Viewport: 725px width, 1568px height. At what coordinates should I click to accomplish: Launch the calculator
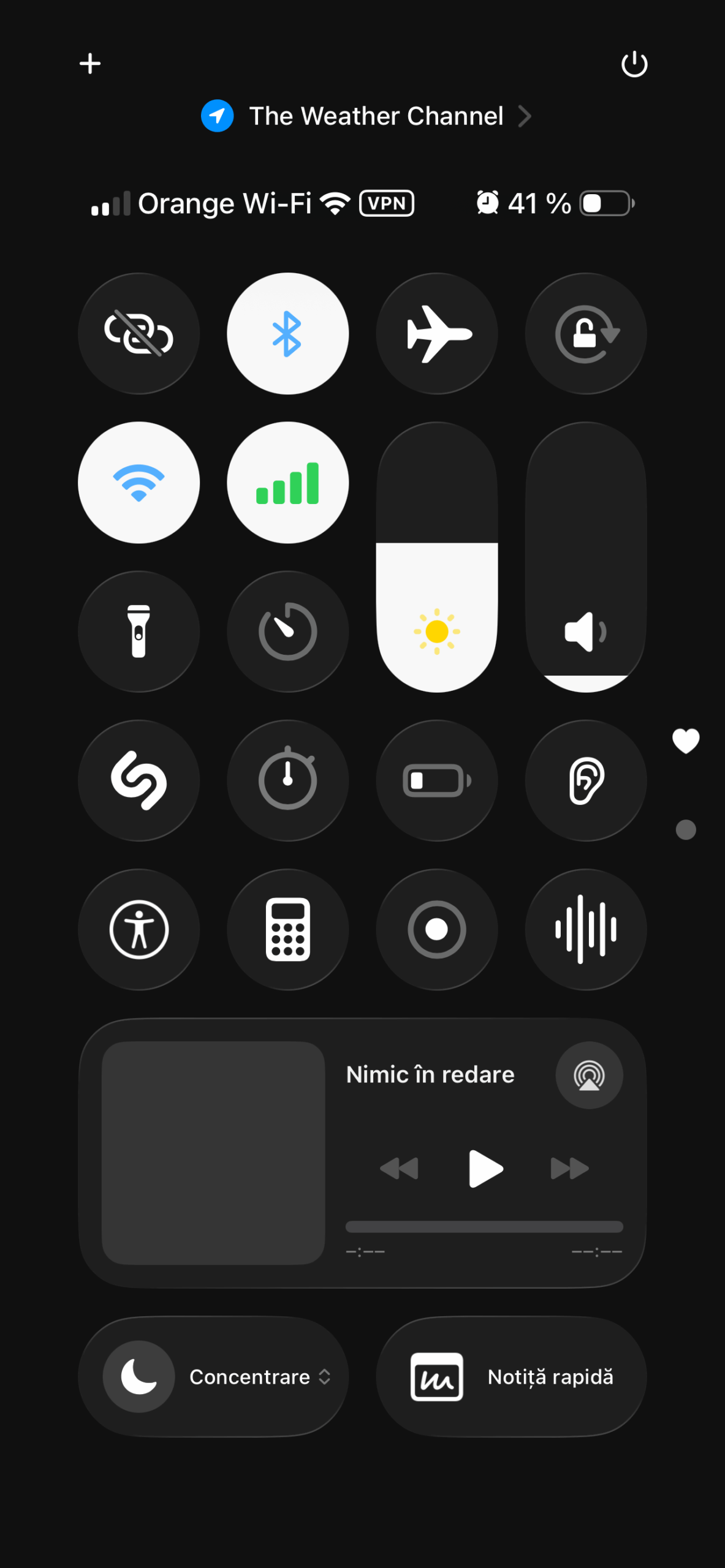click(287, 929)
